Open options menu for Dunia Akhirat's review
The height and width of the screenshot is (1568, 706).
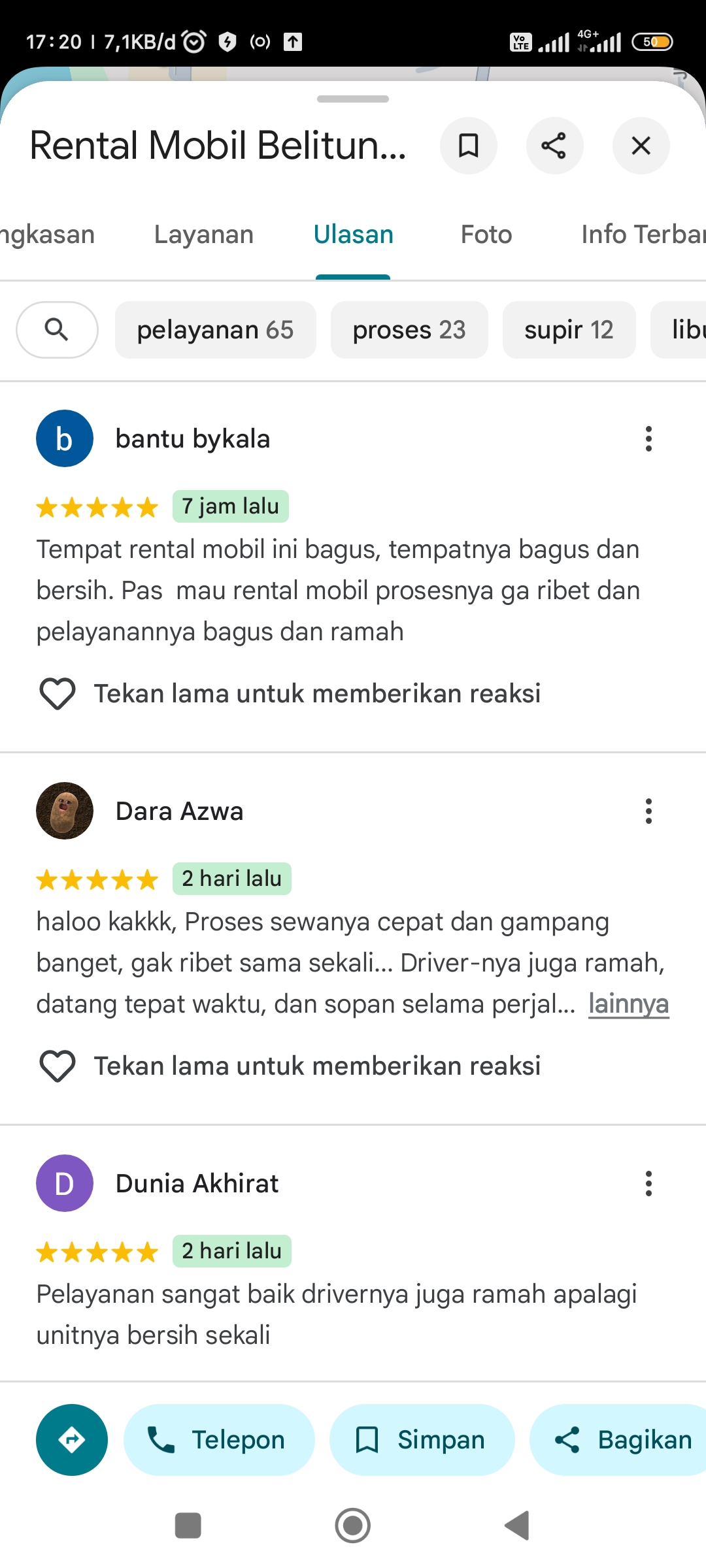(x=648, y=1184)
